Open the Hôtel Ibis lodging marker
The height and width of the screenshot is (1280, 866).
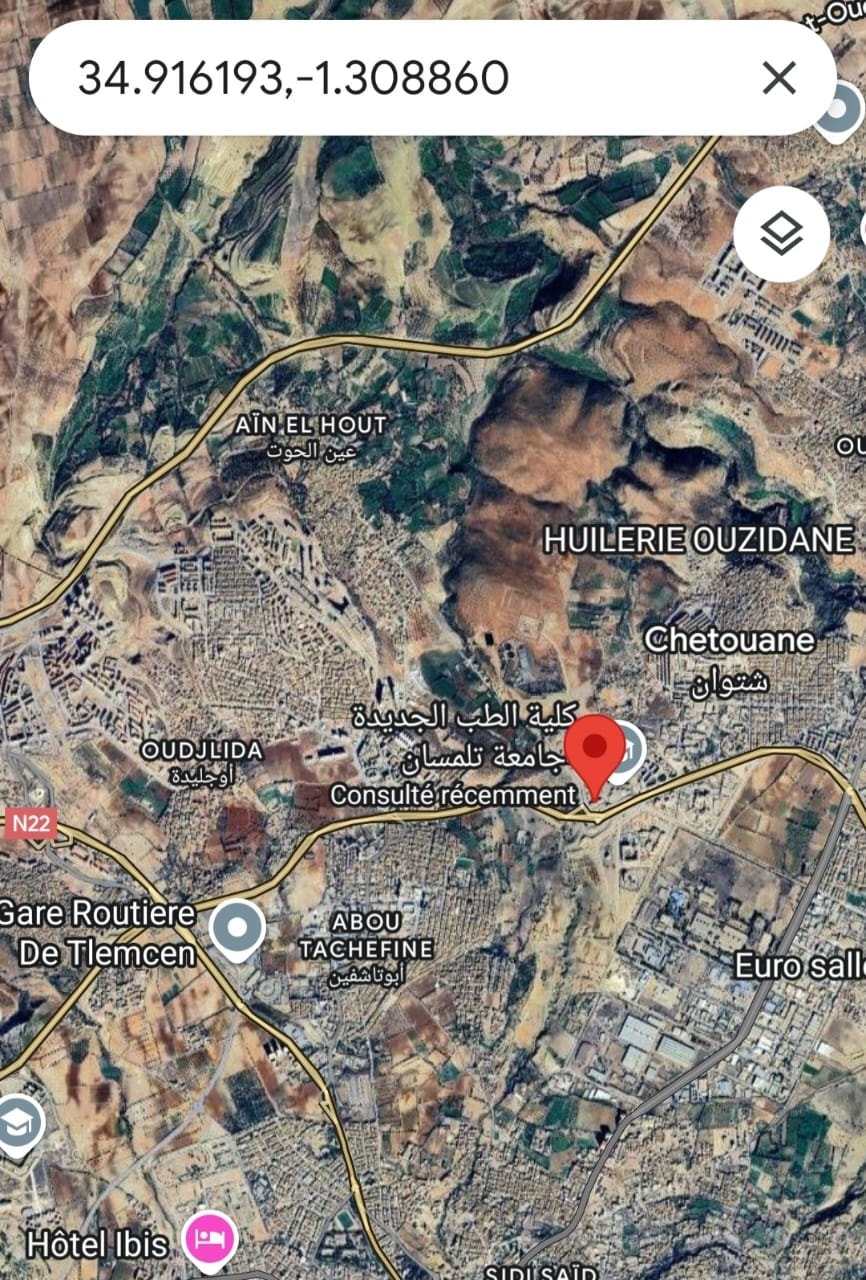click(x=212, y=1241)
